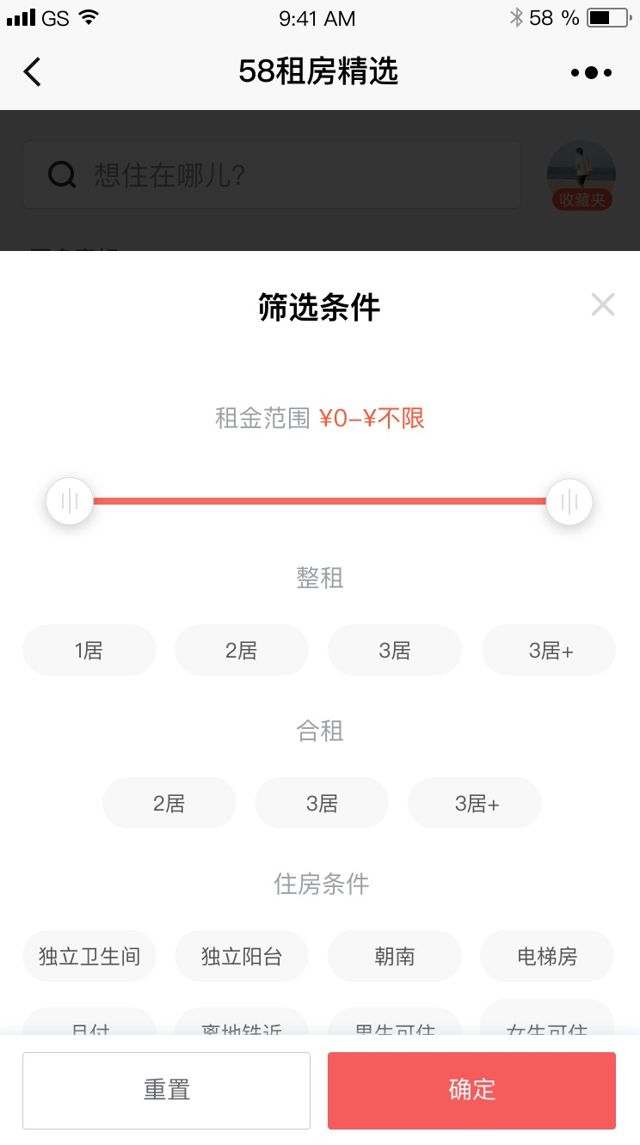
Task: Choose 3居 under 合租
Action: click(x=321, y=803)
